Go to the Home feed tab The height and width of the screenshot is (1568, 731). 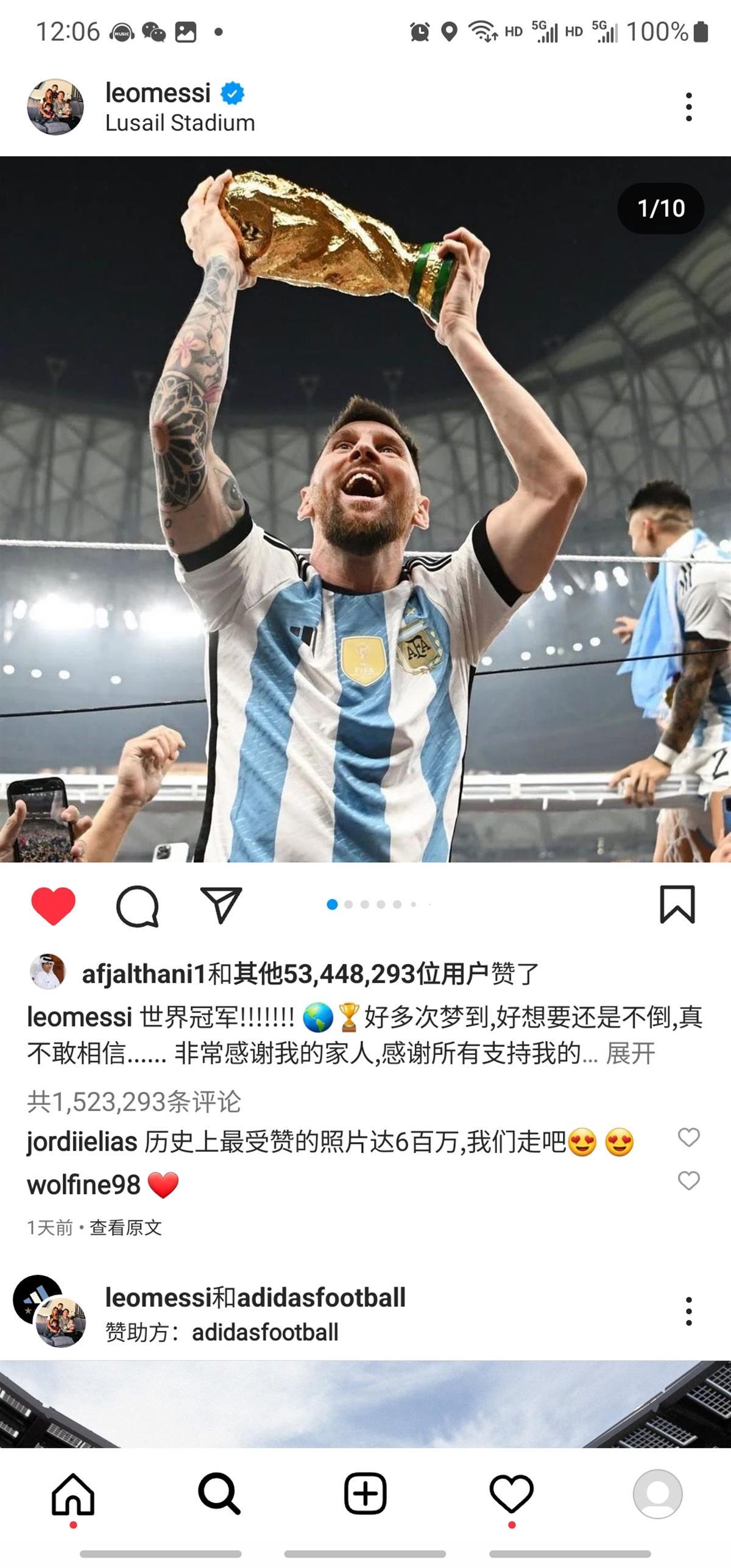pyautogui.click(x=73, y=1494)
